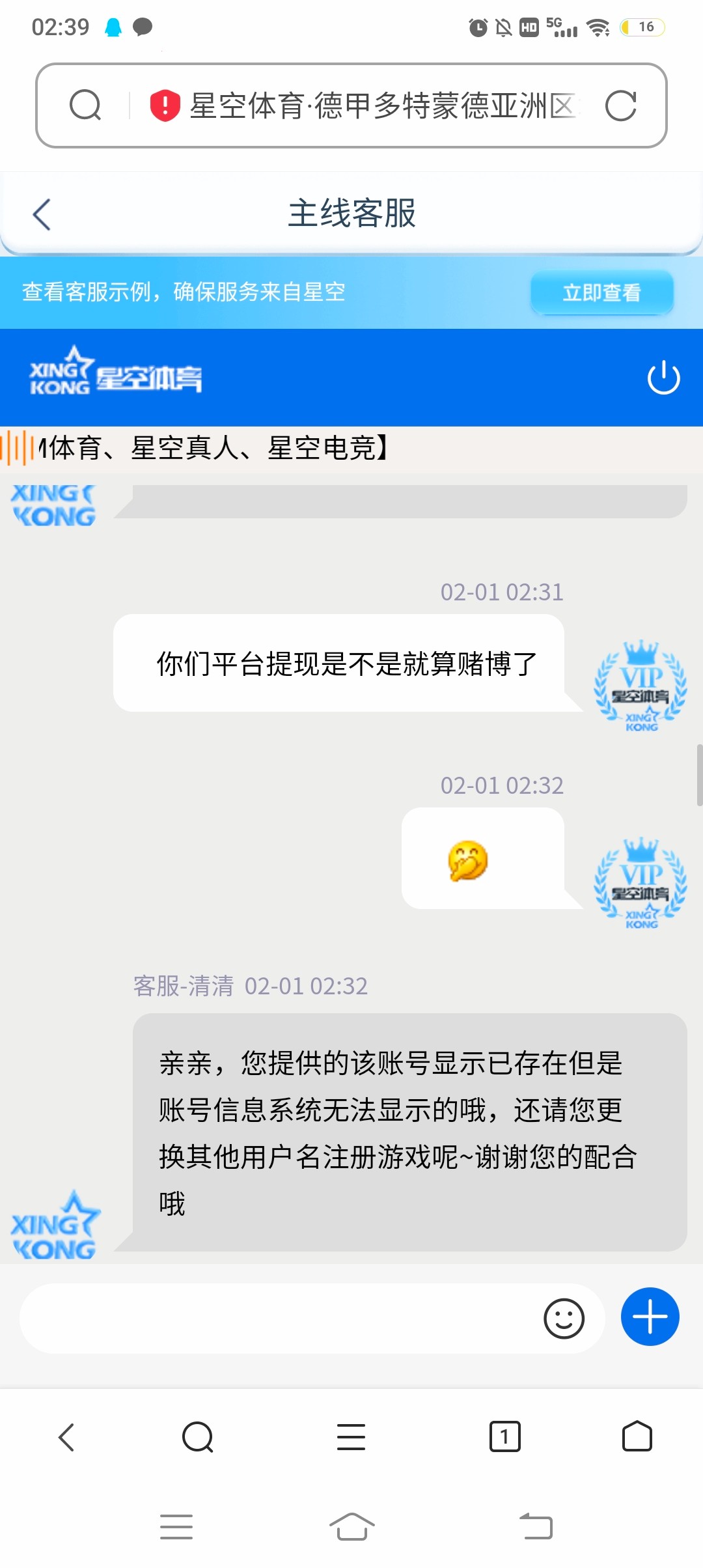Viewport: 703px width, 1568px height.
Task: Open the browser menu
Action: (351, 1436)
